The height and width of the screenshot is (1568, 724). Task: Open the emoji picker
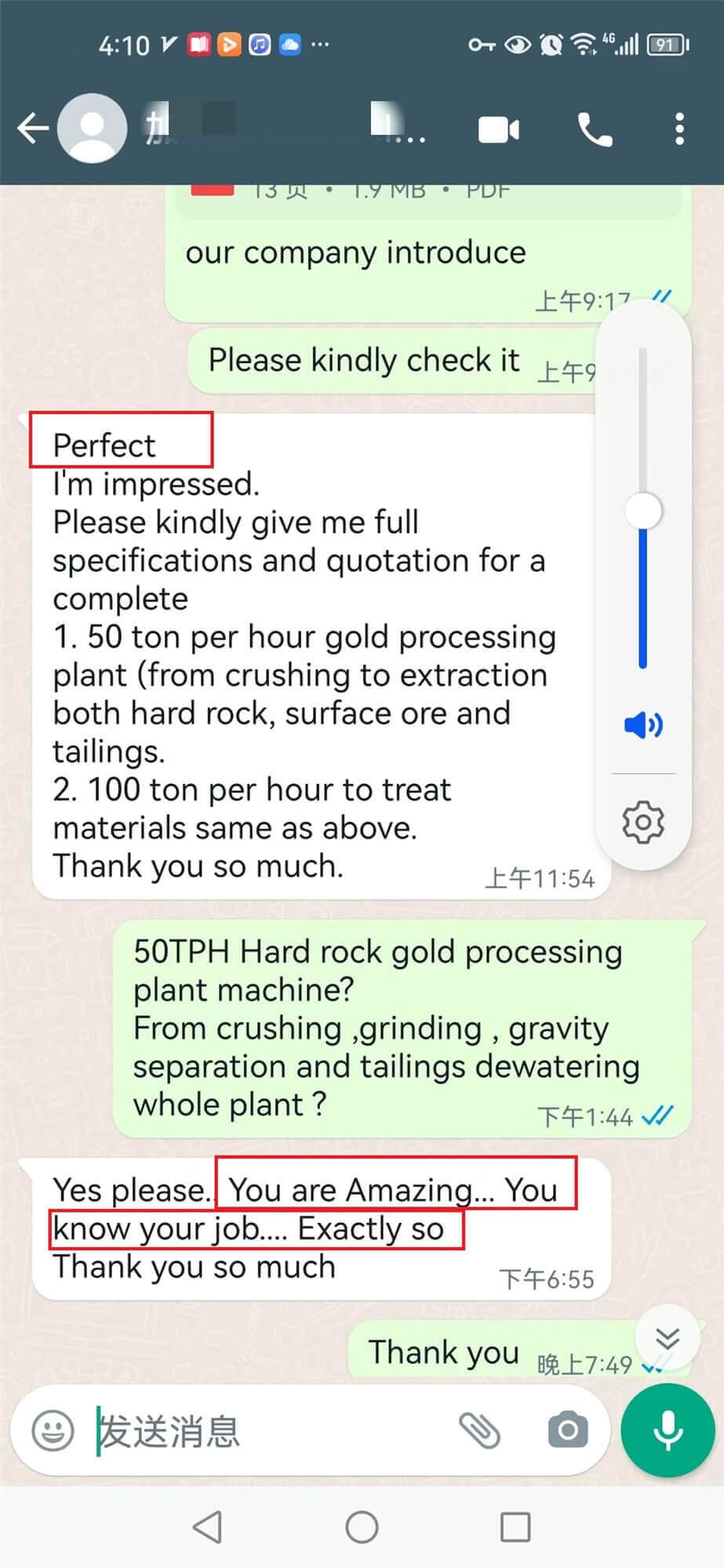[x=53, y=1431]
